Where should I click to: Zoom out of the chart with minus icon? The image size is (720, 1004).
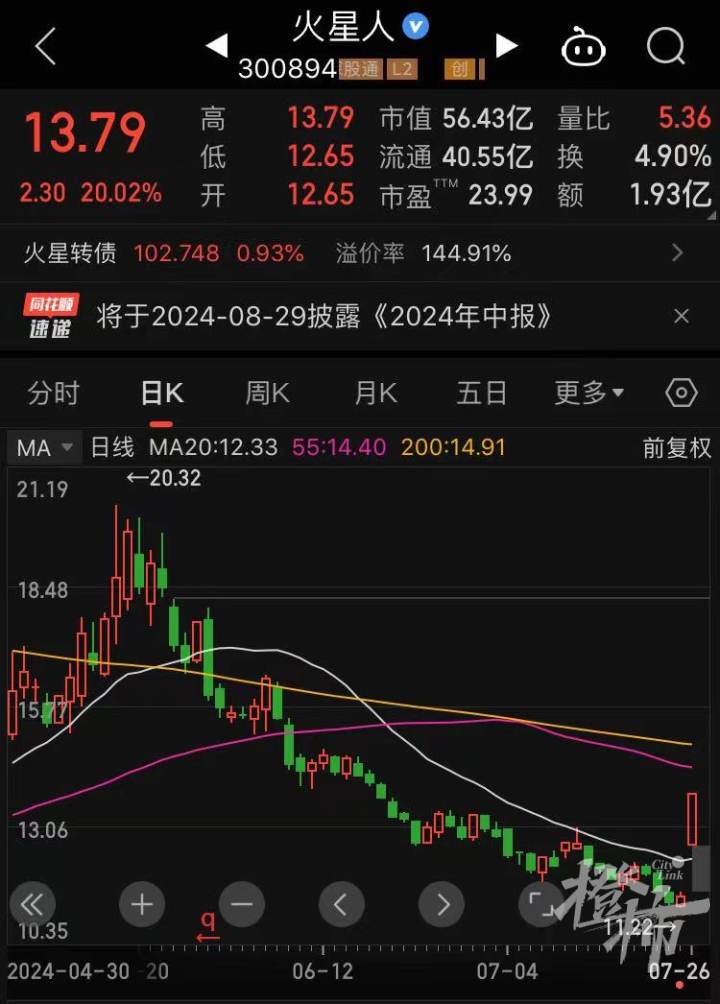[x=242, y=904]
